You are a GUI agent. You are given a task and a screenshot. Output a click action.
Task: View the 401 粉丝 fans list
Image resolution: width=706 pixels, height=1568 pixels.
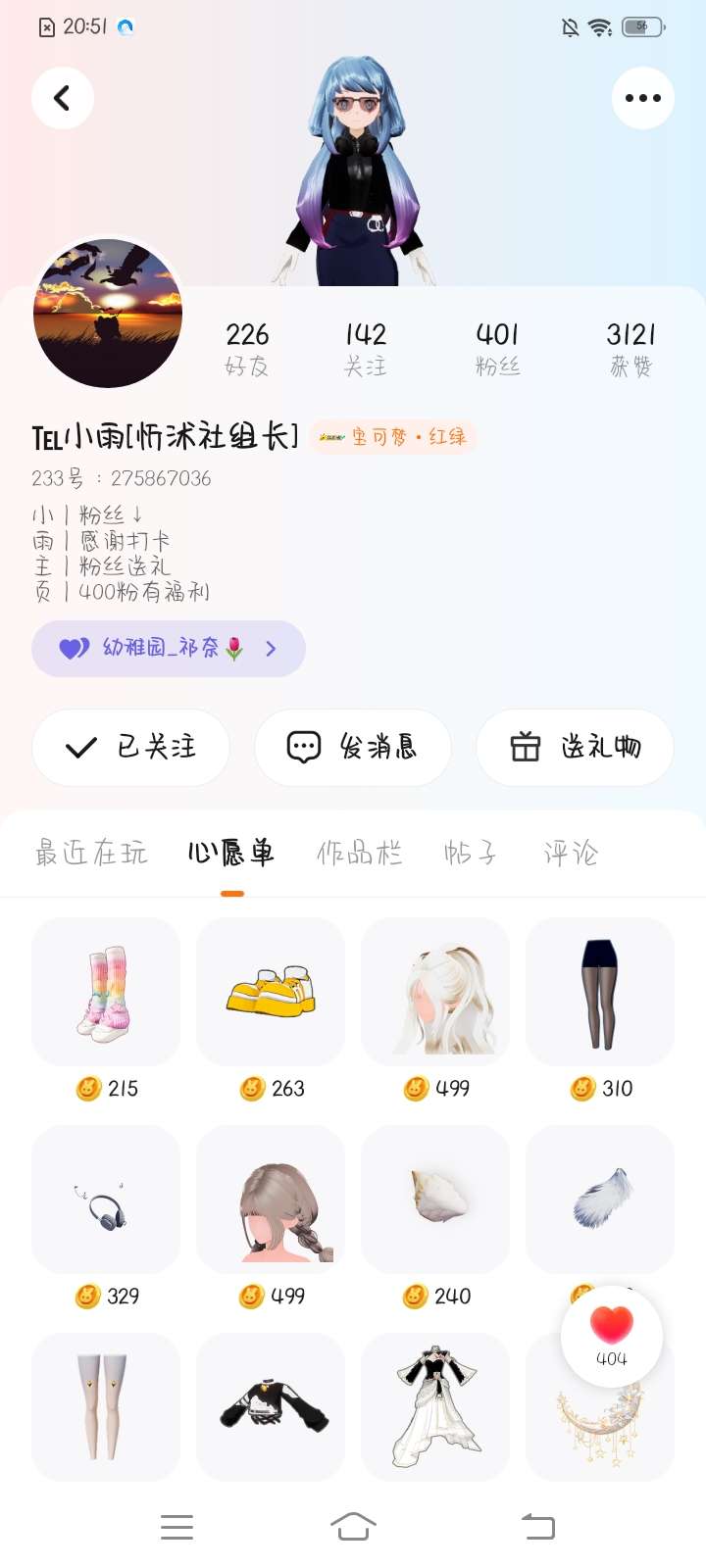497,349
